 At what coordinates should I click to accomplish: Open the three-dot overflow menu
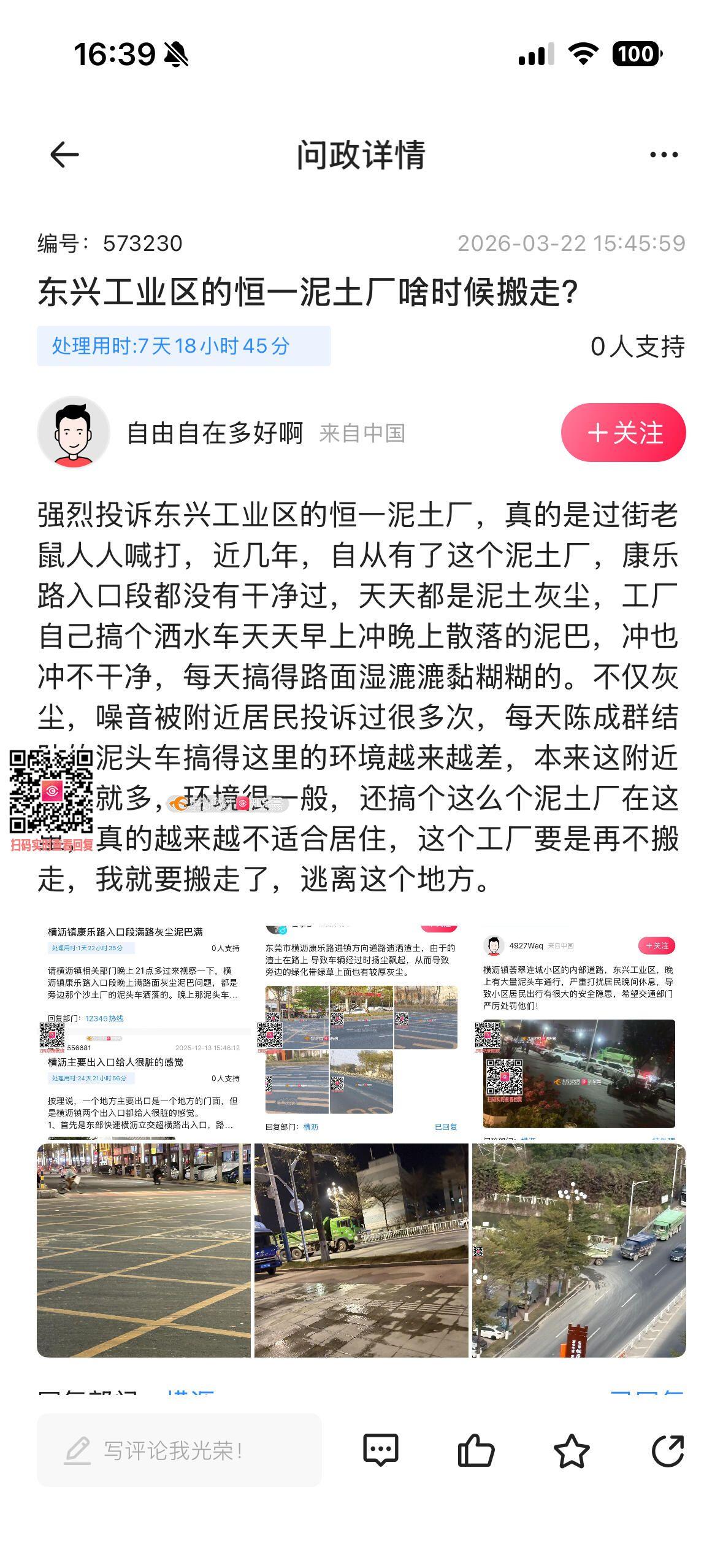pos(664,155)
